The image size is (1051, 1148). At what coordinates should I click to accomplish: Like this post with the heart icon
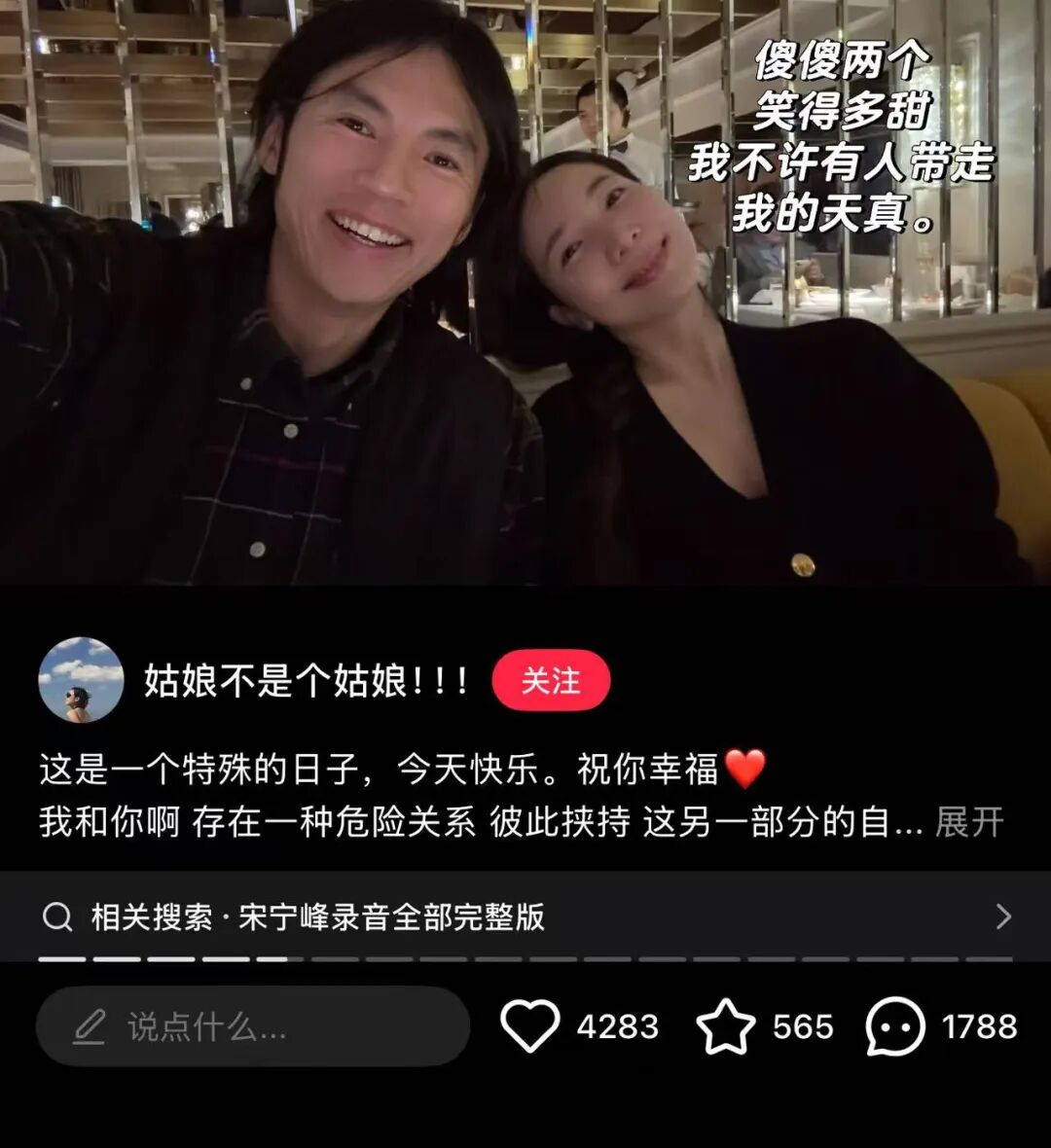[530, 1026]
